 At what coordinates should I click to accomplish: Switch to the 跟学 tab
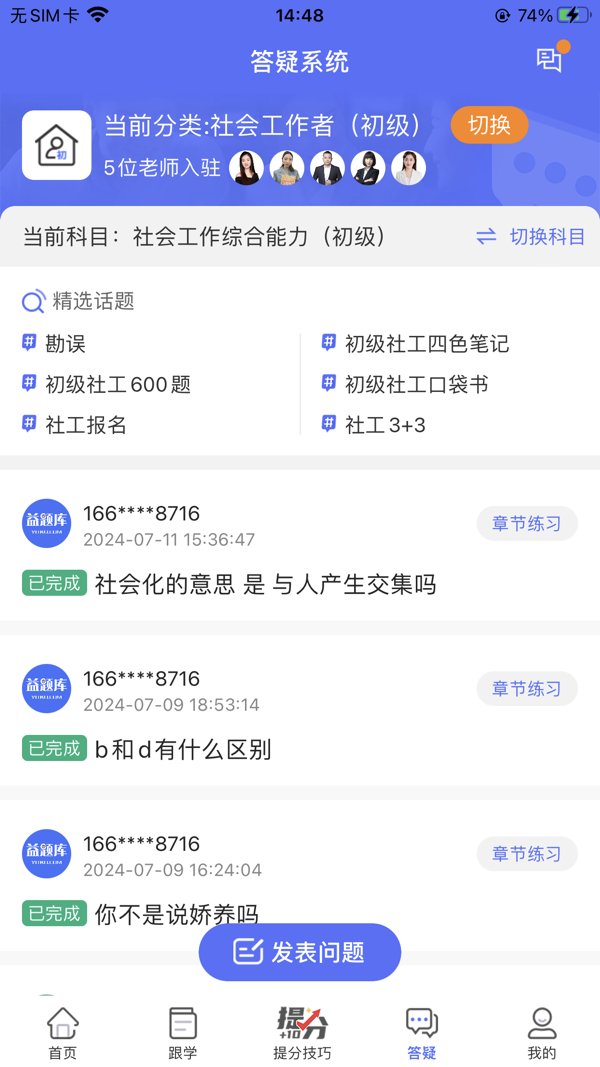pyautogui.click(x=182, y=1034)
